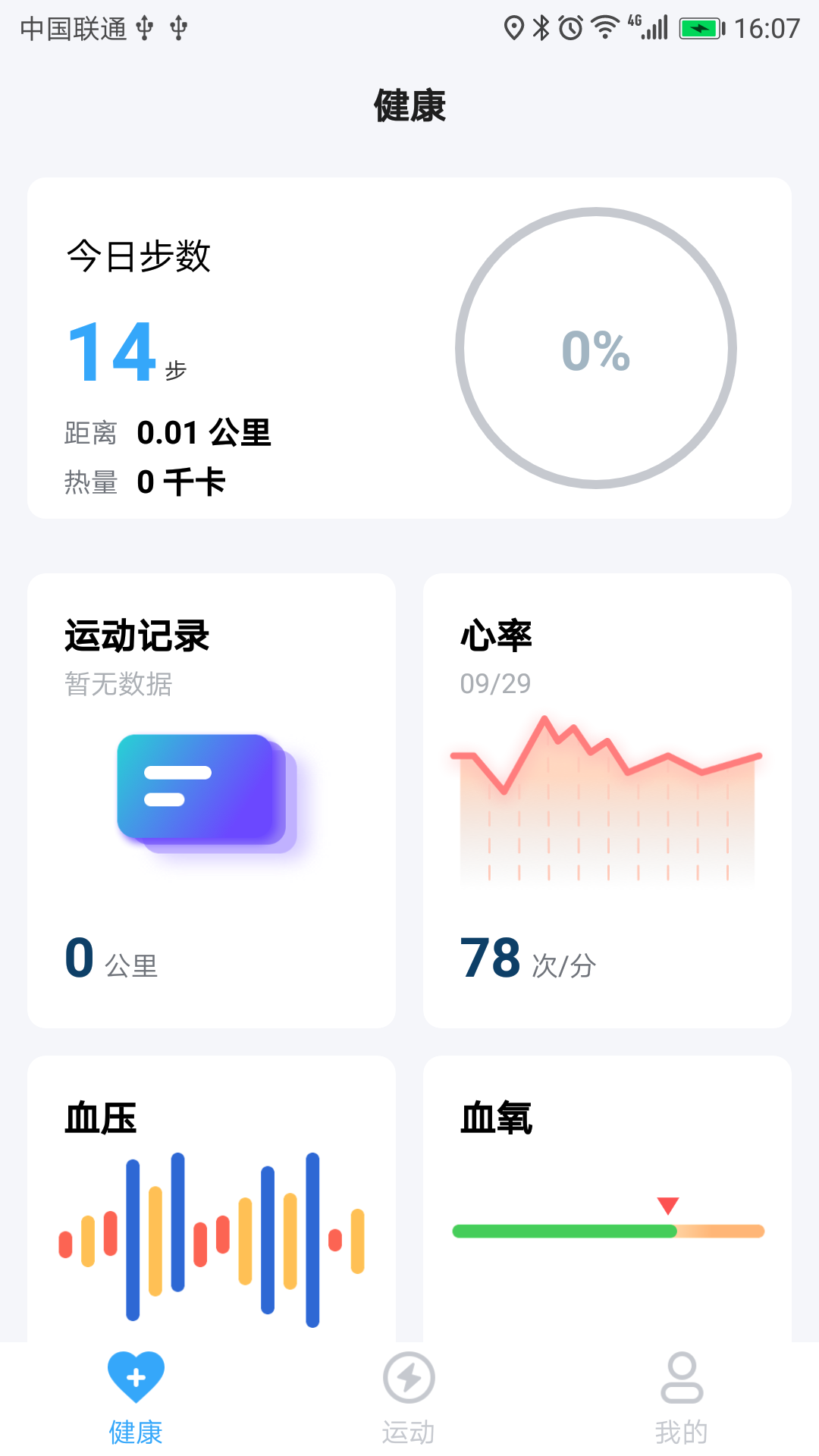
Task: Tap the 0% progress circle
Action: coord(596,349)
